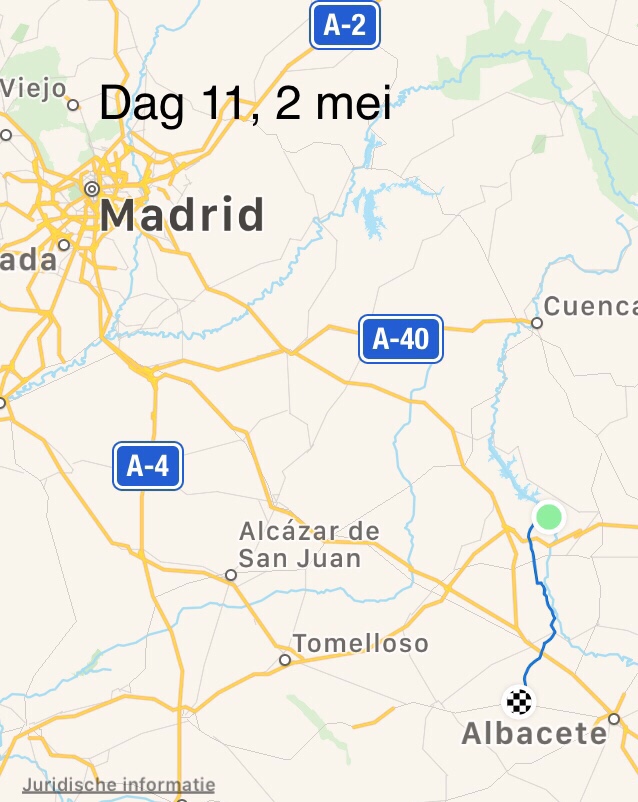Tap the green route start marker

pyautogui.click(x=548, y=517)
